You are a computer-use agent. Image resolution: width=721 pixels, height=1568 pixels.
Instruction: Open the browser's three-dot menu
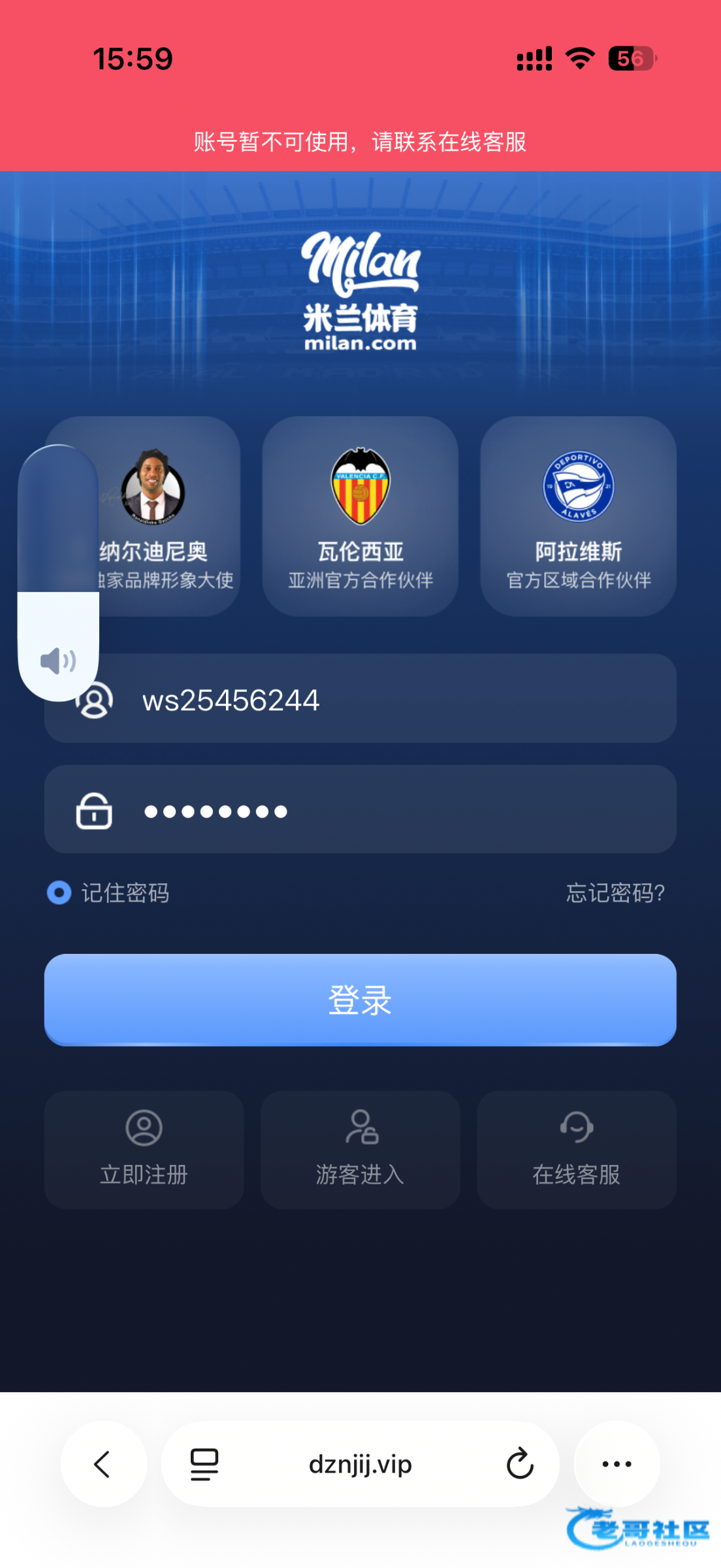pyautogui.click(x=617, y=1464)
